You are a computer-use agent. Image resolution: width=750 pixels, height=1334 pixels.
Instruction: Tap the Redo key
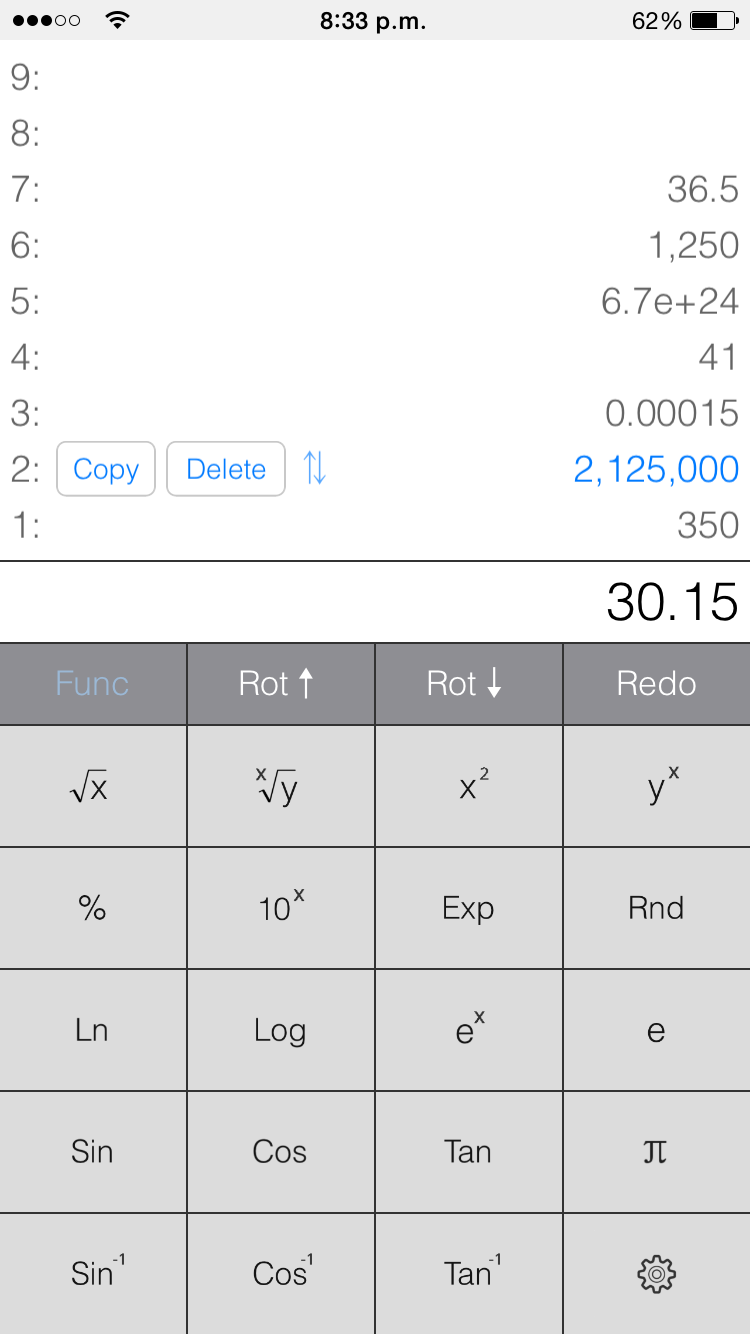click(657, 684)
